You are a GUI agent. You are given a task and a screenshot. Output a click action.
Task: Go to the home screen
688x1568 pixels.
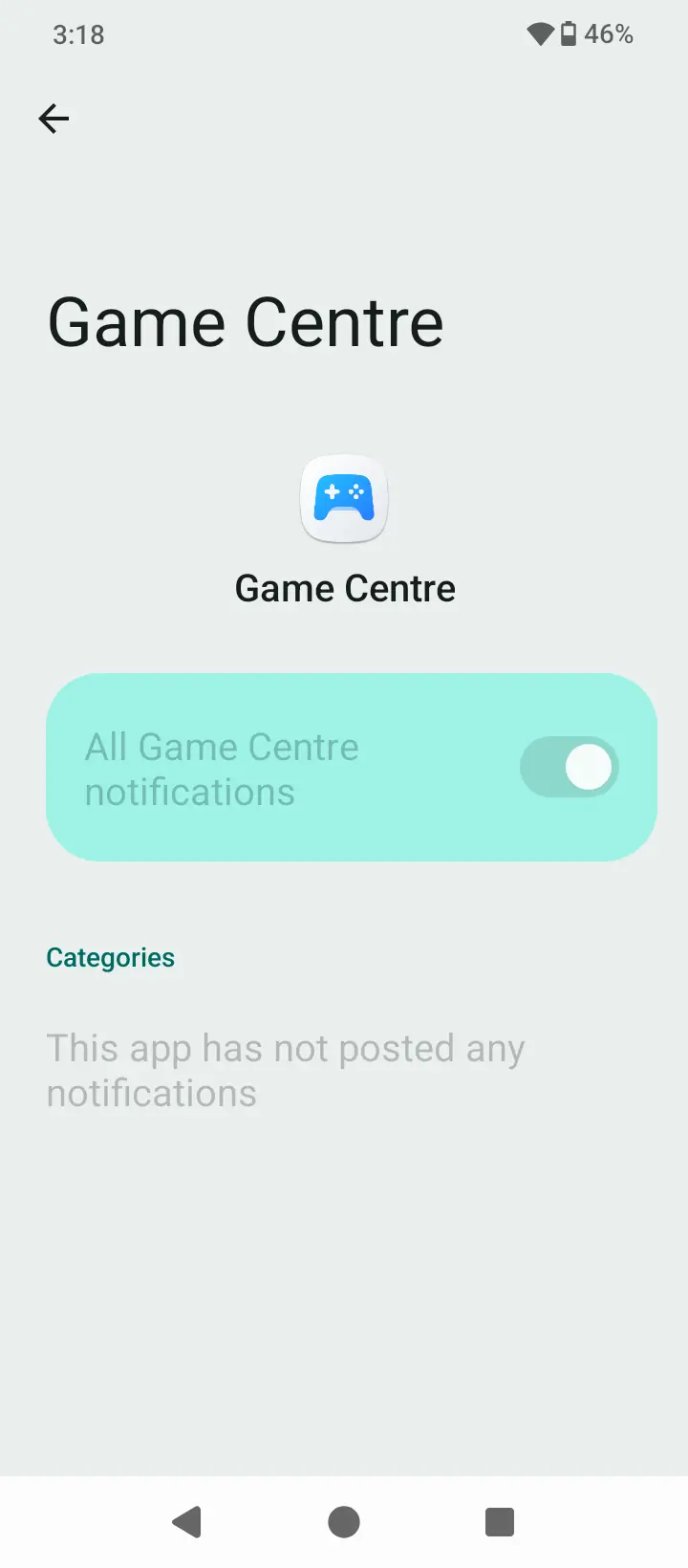(344, 1521)
